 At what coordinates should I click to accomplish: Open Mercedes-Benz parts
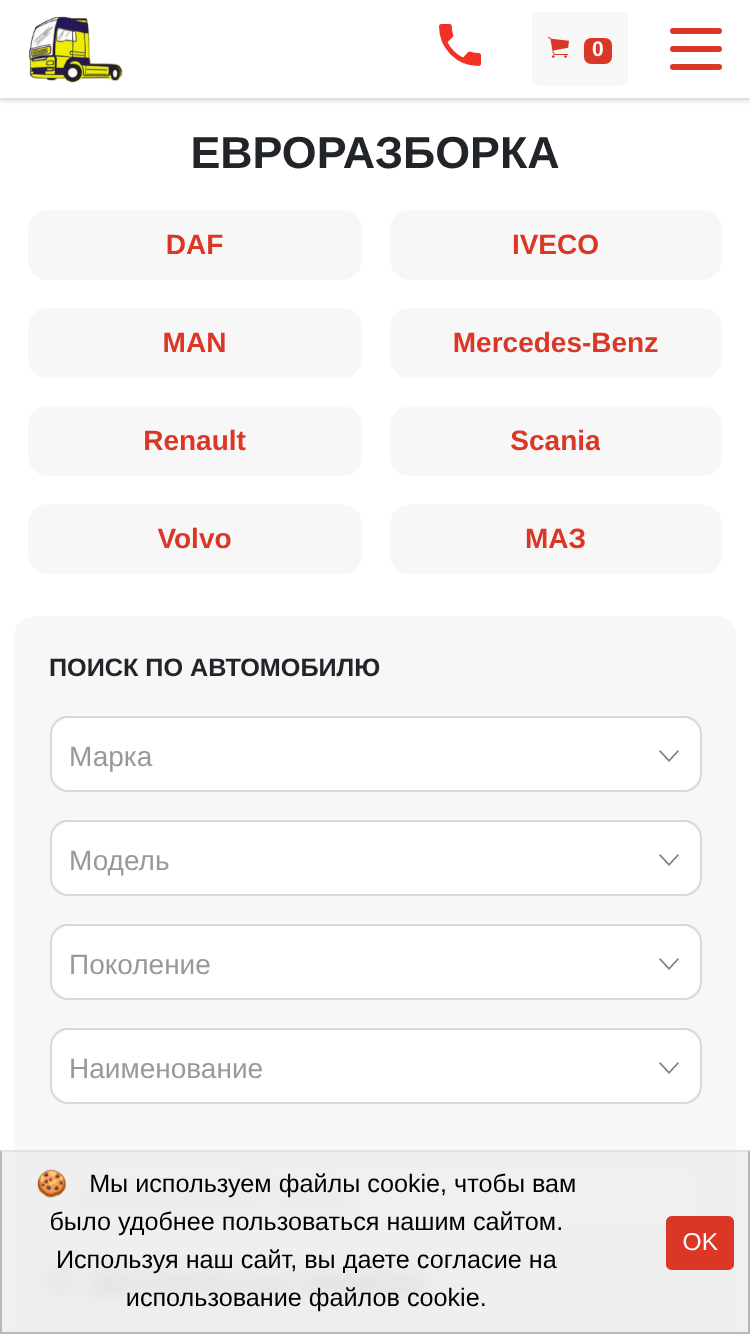click(x=556, y=343)
